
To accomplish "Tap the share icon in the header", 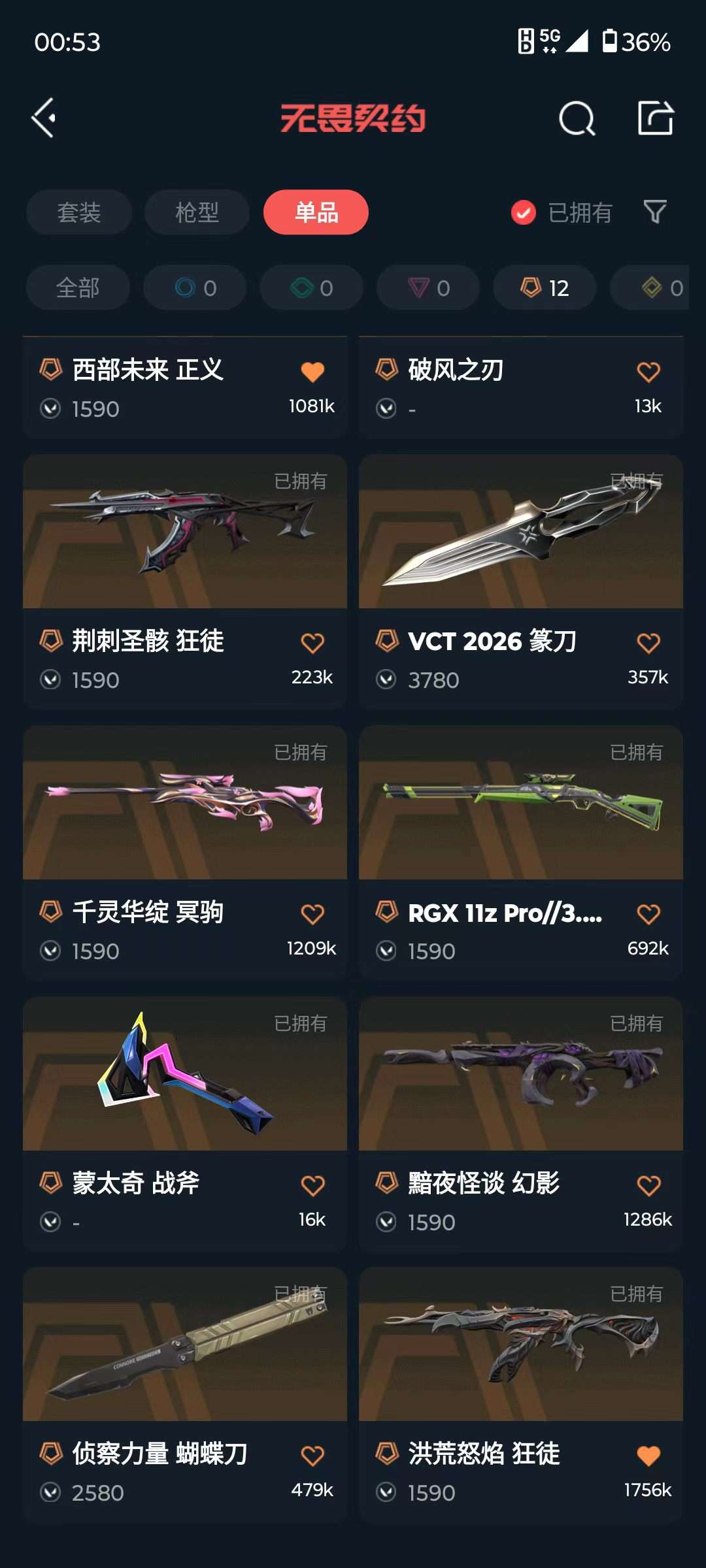I will click(656, 118).
